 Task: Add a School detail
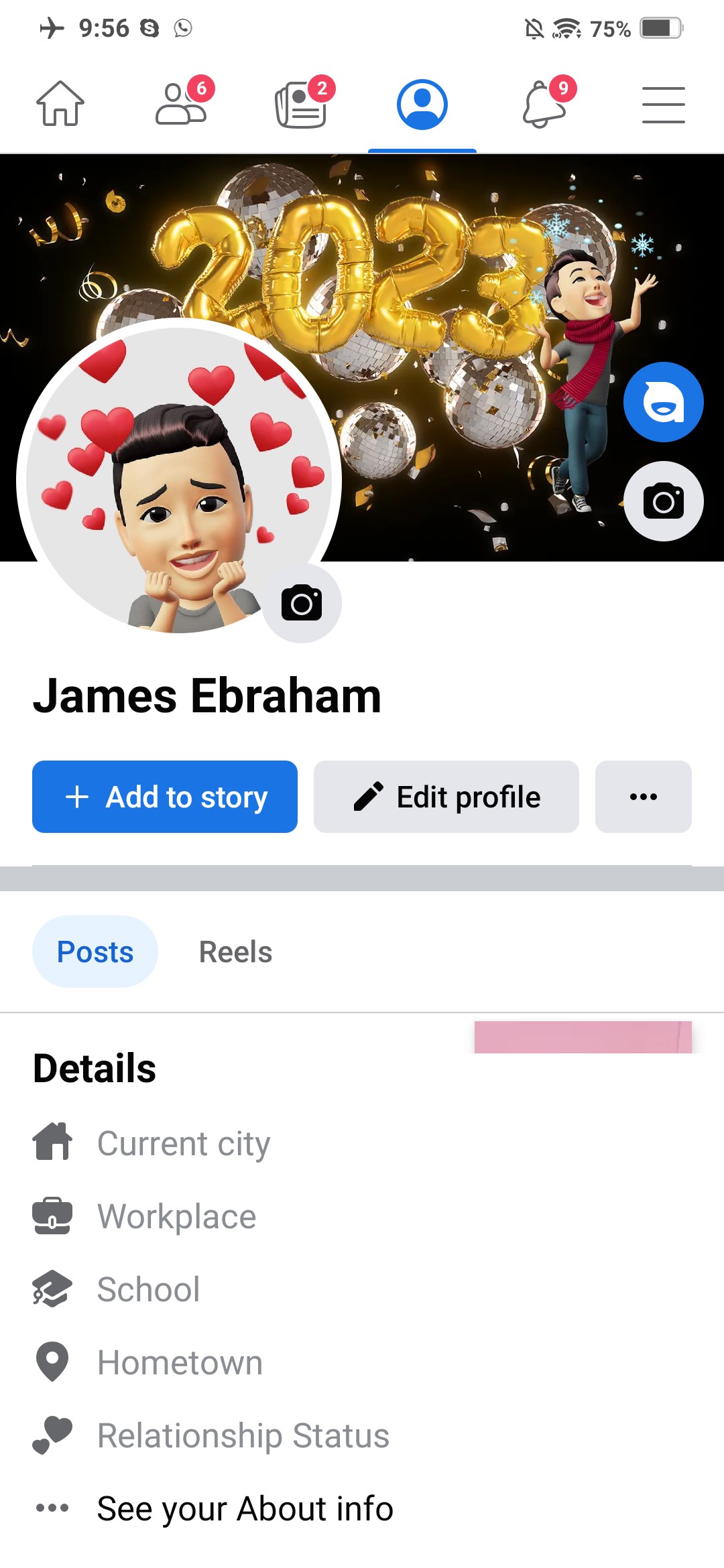pos(116,1289)
